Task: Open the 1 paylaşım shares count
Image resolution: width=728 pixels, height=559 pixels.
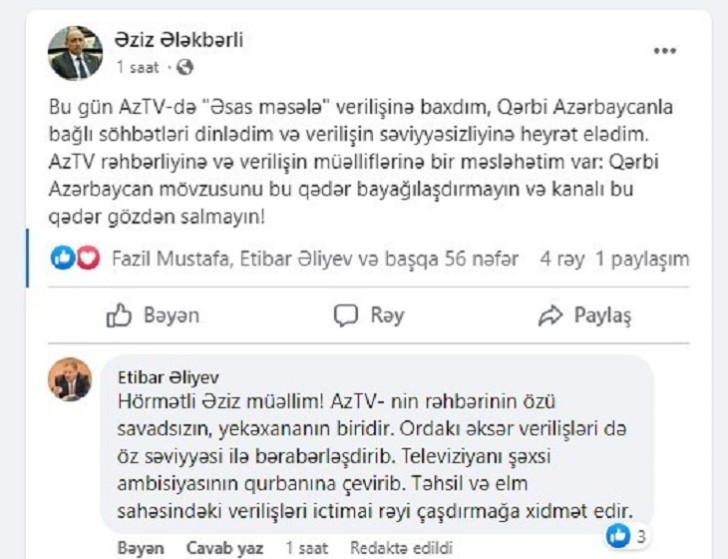Action: pyautogui.click(x=642, y=259)
